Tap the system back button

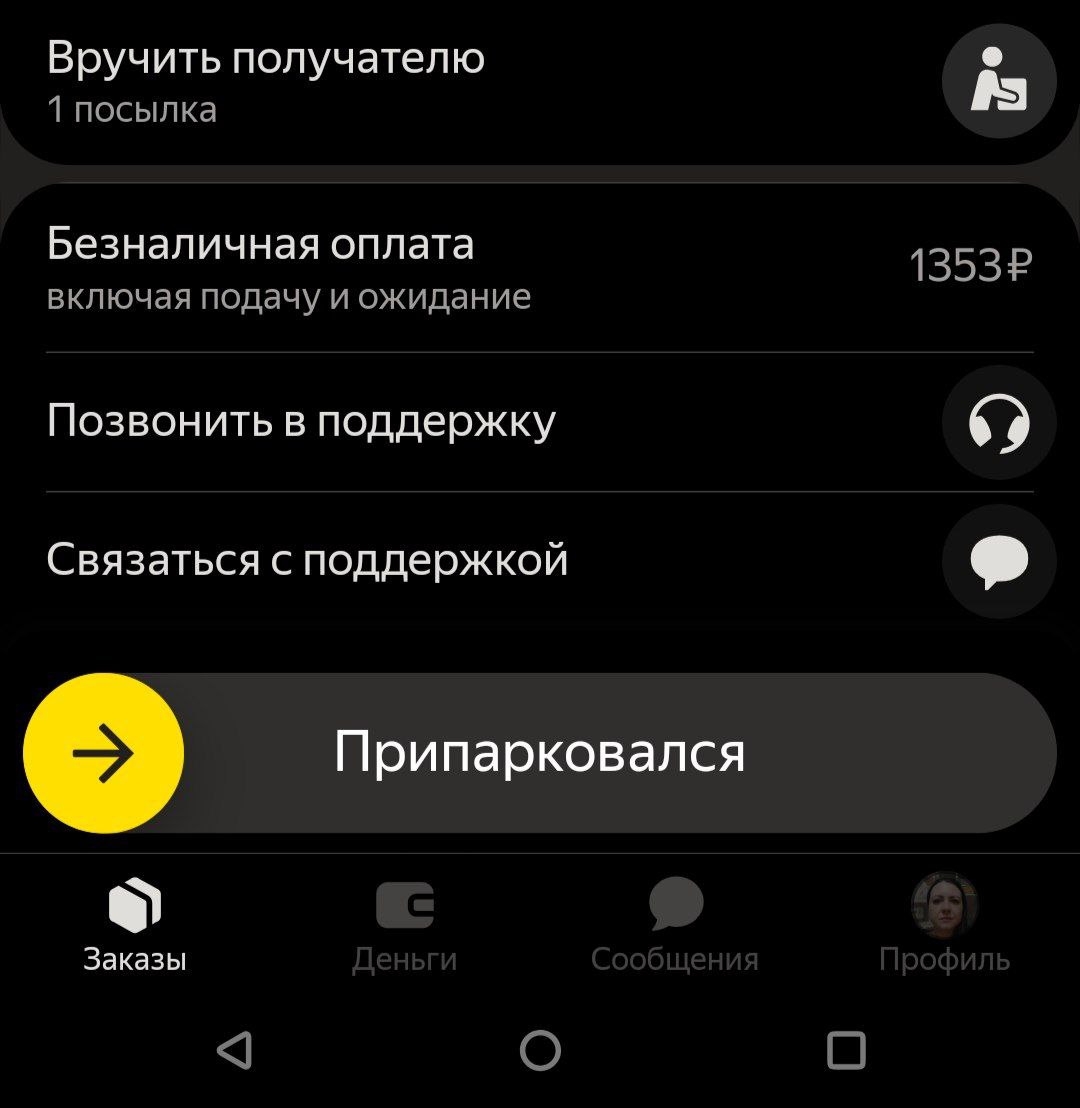[235, 1051]
